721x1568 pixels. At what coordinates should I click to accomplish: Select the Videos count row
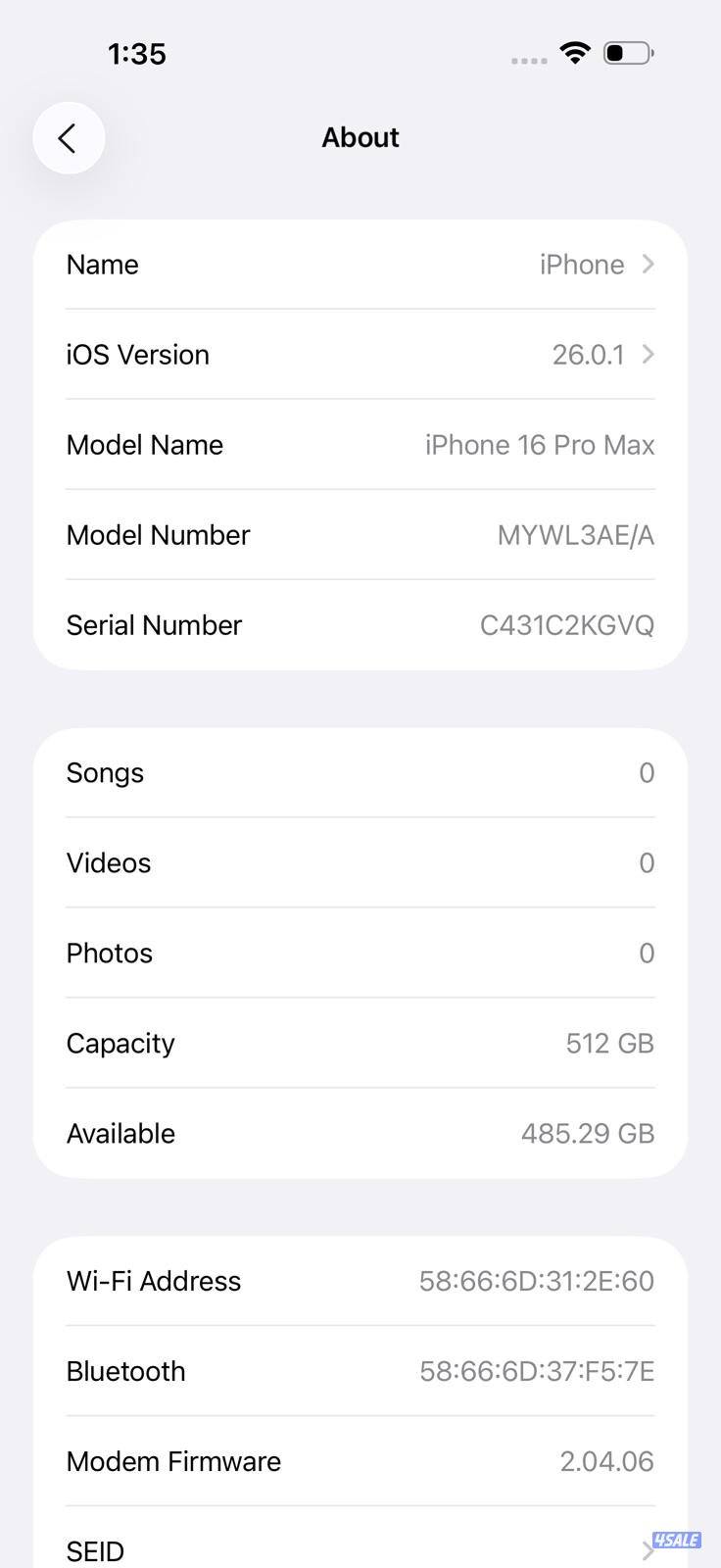click(360, 862)
